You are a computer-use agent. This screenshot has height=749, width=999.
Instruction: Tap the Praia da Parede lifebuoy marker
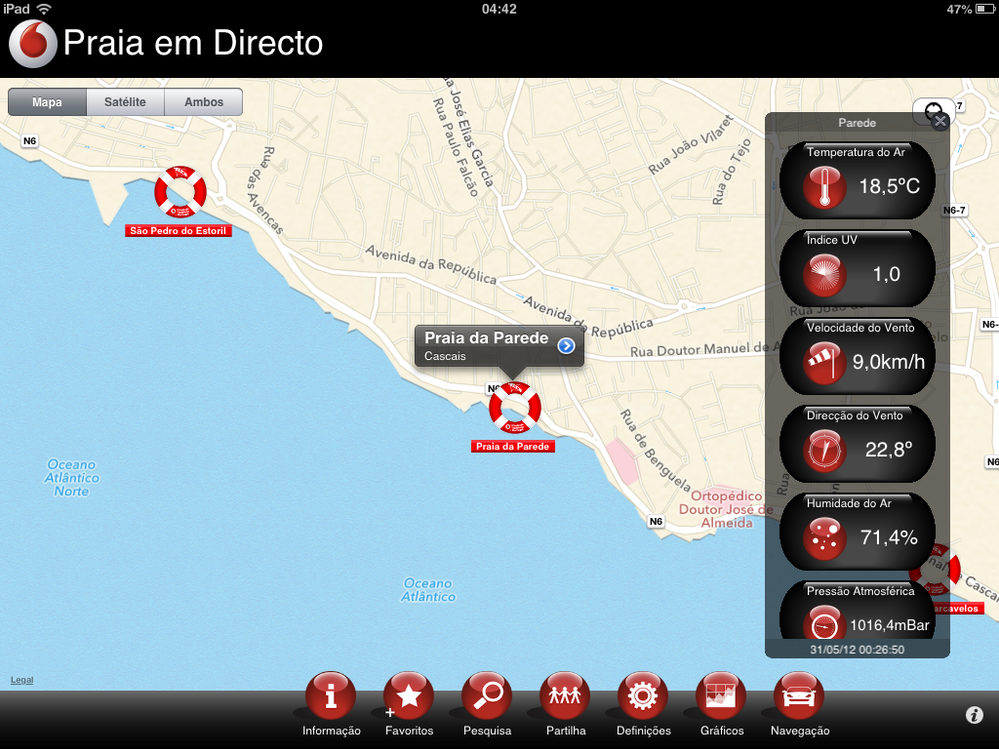[514, 407]
